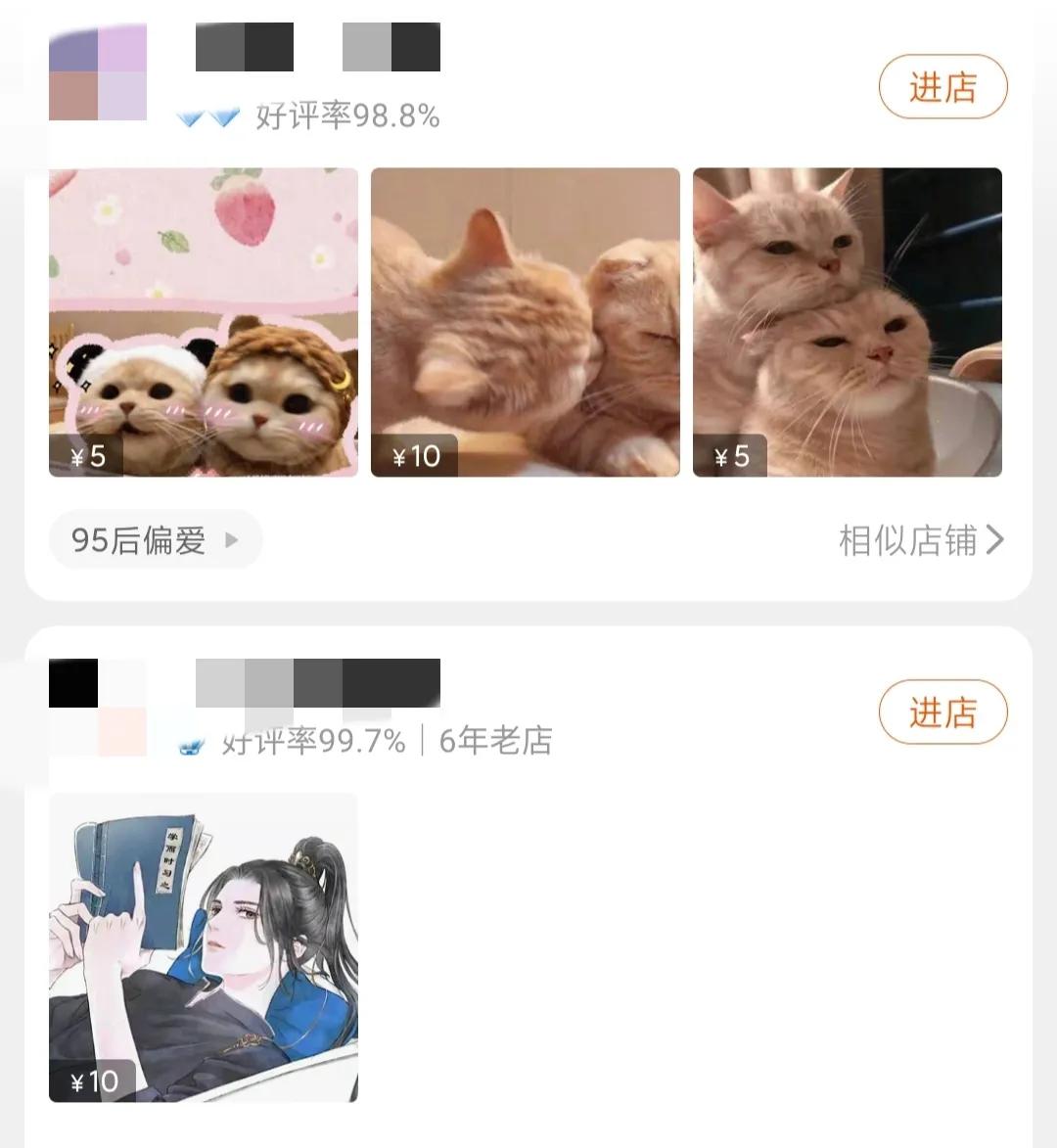Tap the 进店 button for the first store
The height and width of the screenshot is (1148, 1057).
tap(942, 87)
